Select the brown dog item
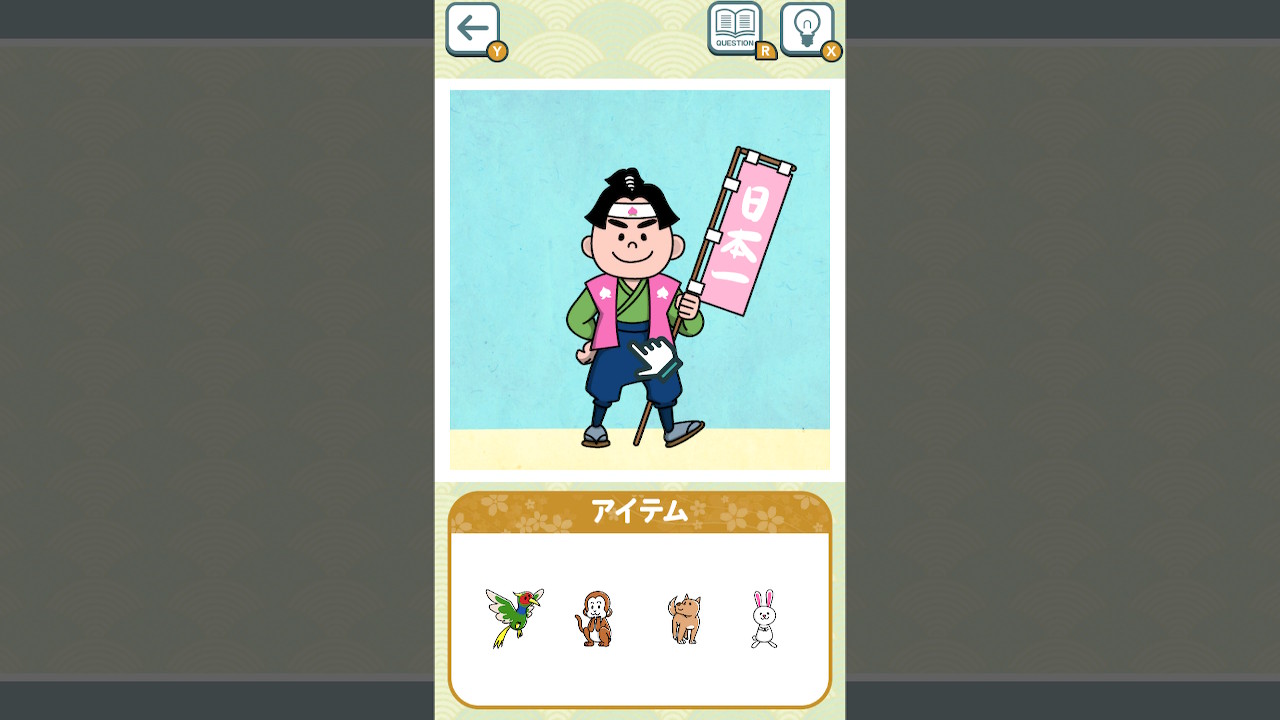Image resolution: width=1280 pixels, height=720 pixels. (685, 618)
